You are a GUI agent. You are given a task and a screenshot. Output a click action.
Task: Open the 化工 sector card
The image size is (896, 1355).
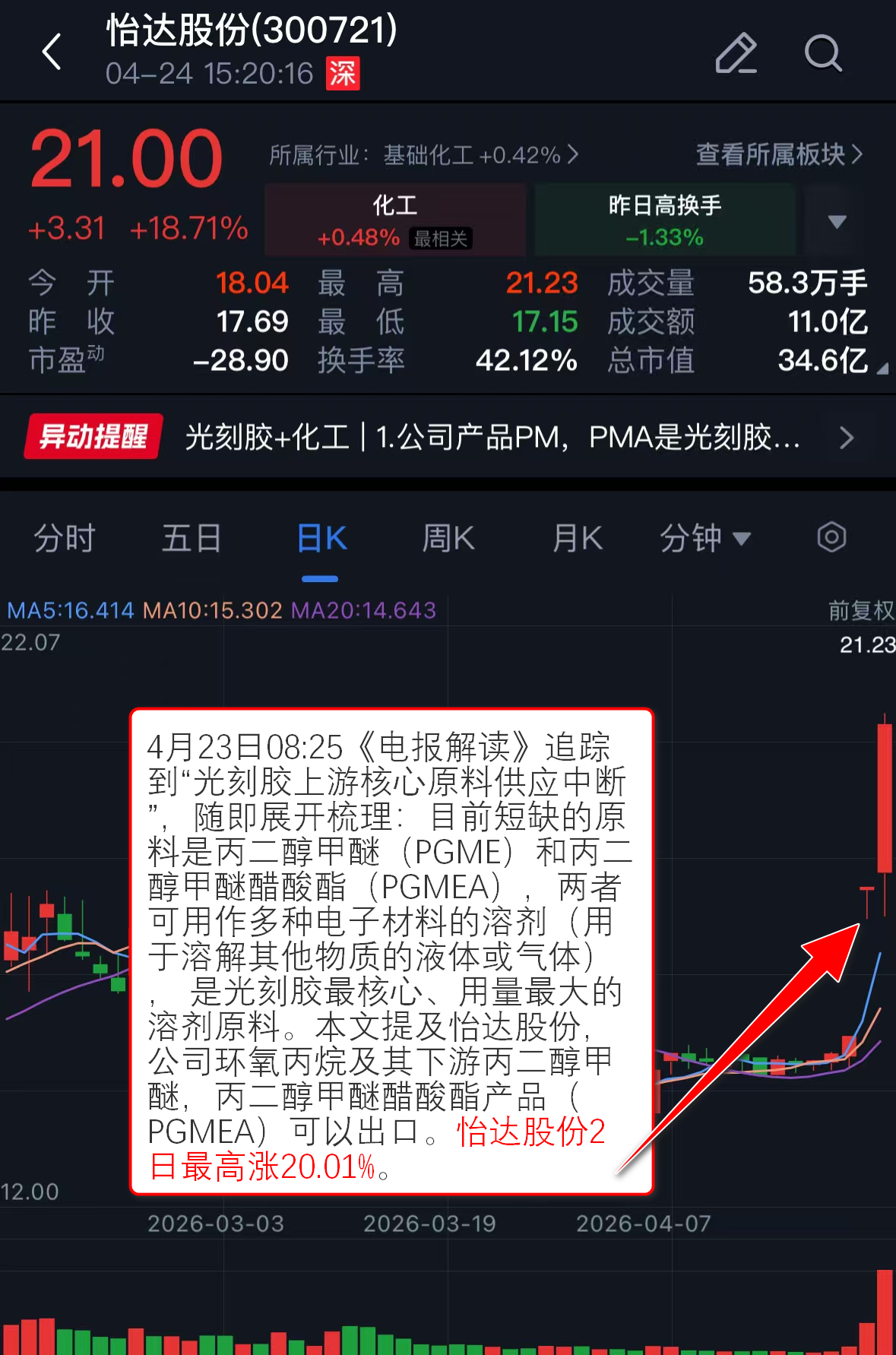[x=395, y=220]
